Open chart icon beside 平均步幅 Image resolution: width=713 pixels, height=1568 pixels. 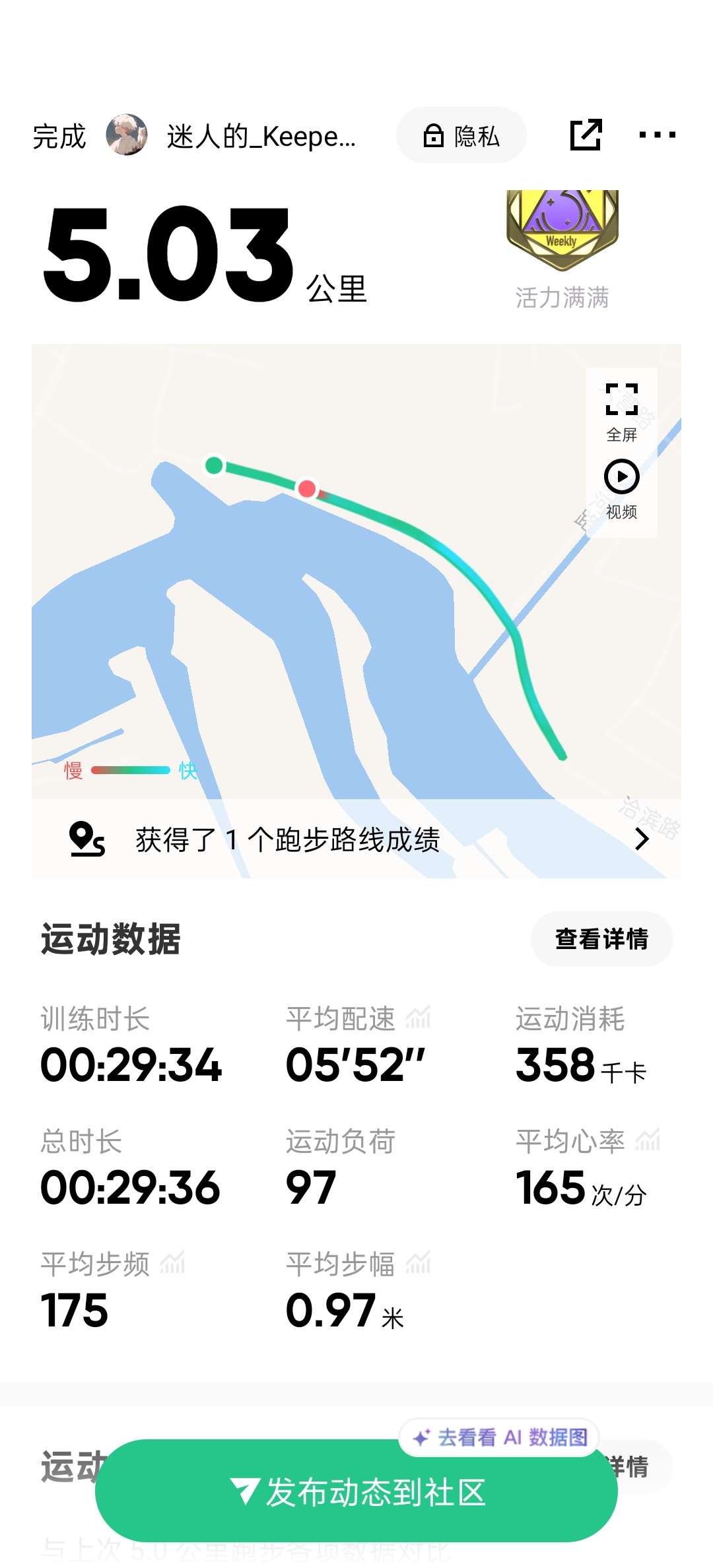(418, 1263)
